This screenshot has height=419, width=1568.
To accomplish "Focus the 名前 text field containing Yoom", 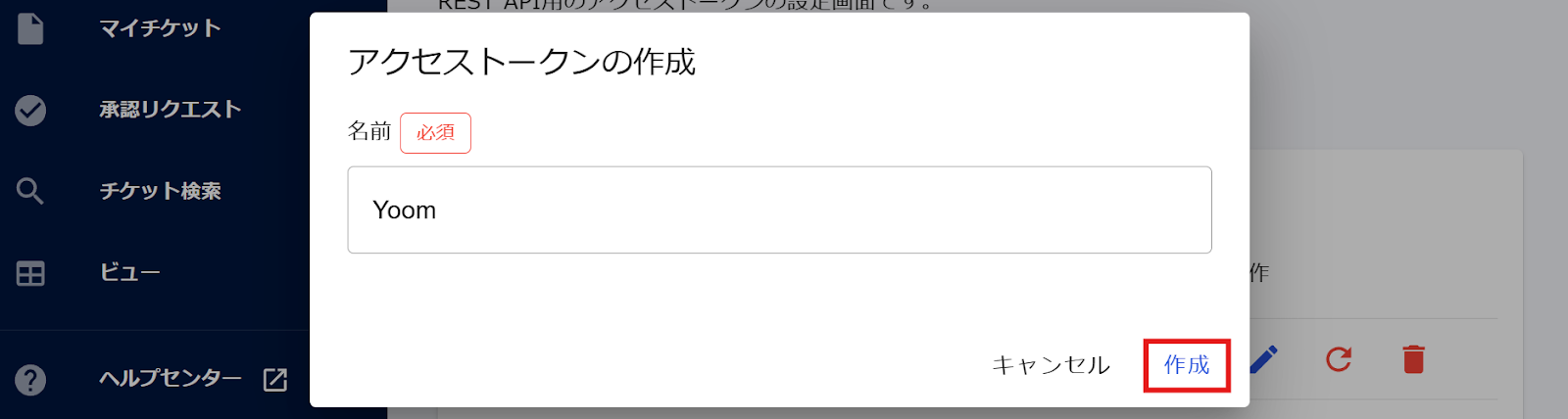I will 779,209.
